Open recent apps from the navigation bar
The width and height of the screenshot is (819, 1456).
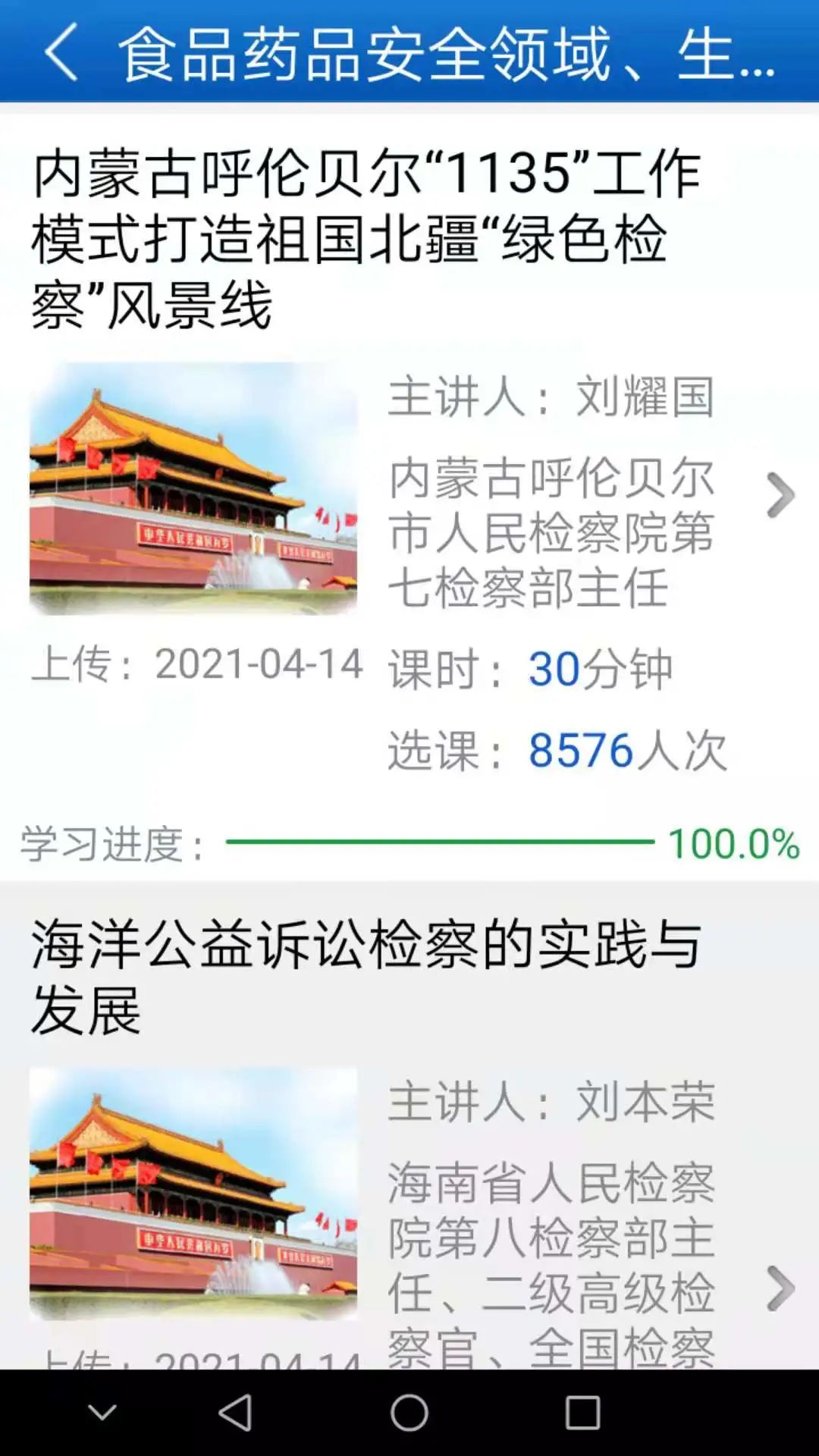click(x=582, y=1413)
